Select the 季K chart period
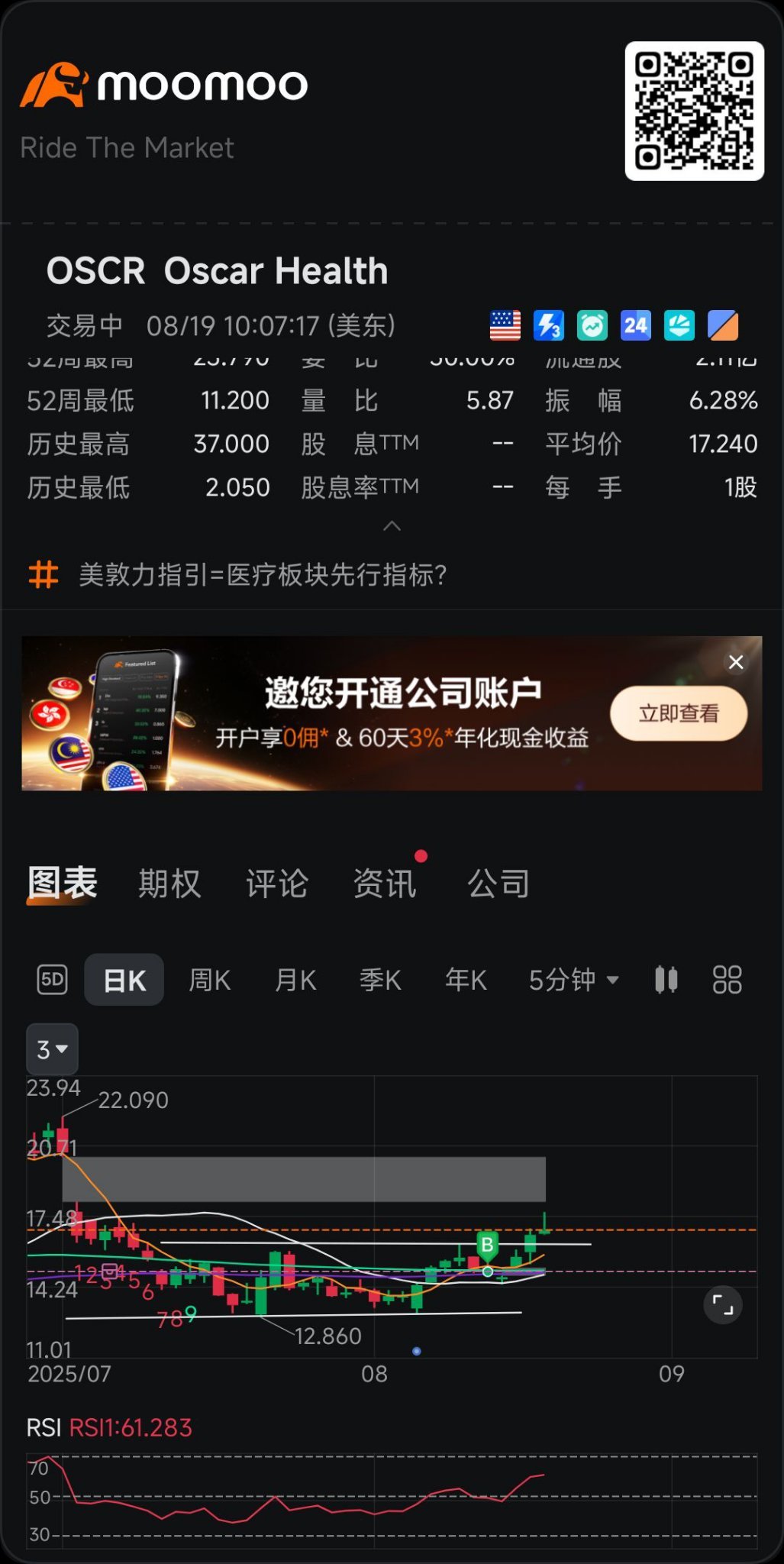 (380, 980)
